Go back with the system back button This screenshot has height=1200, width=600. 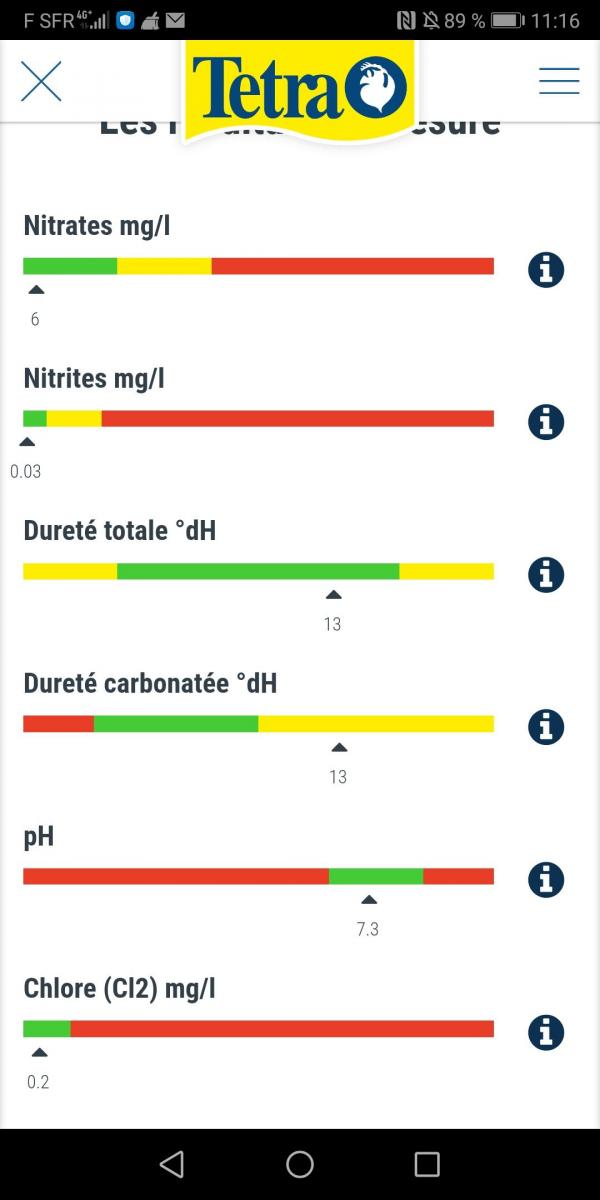pos(172,1164)
